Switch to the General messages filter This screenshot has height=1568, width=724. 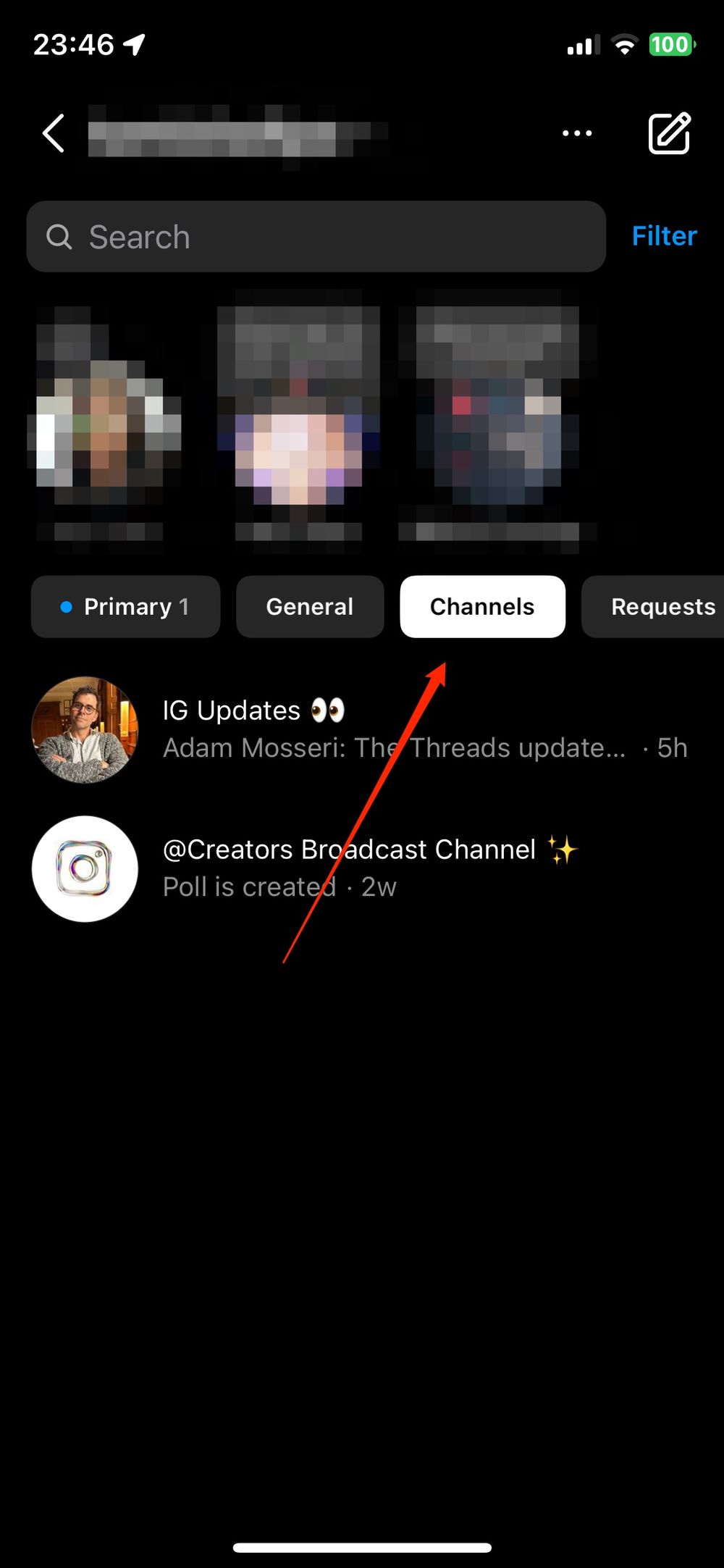click(309, 607)
